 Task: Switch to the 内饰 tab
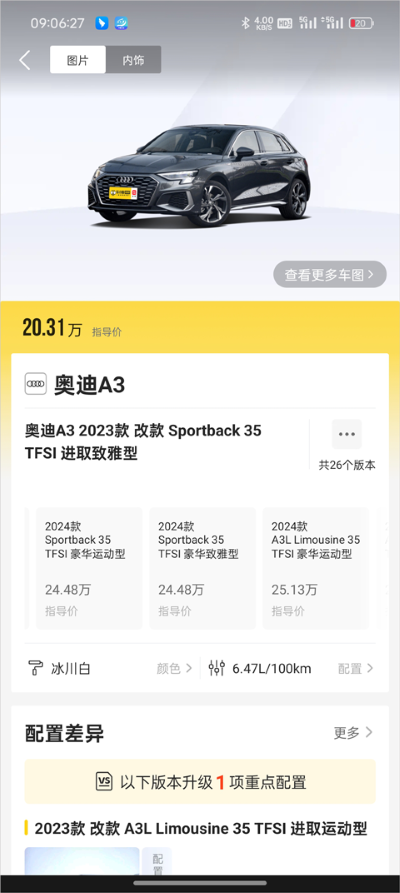pyautogui.click(x=133, y=60)
